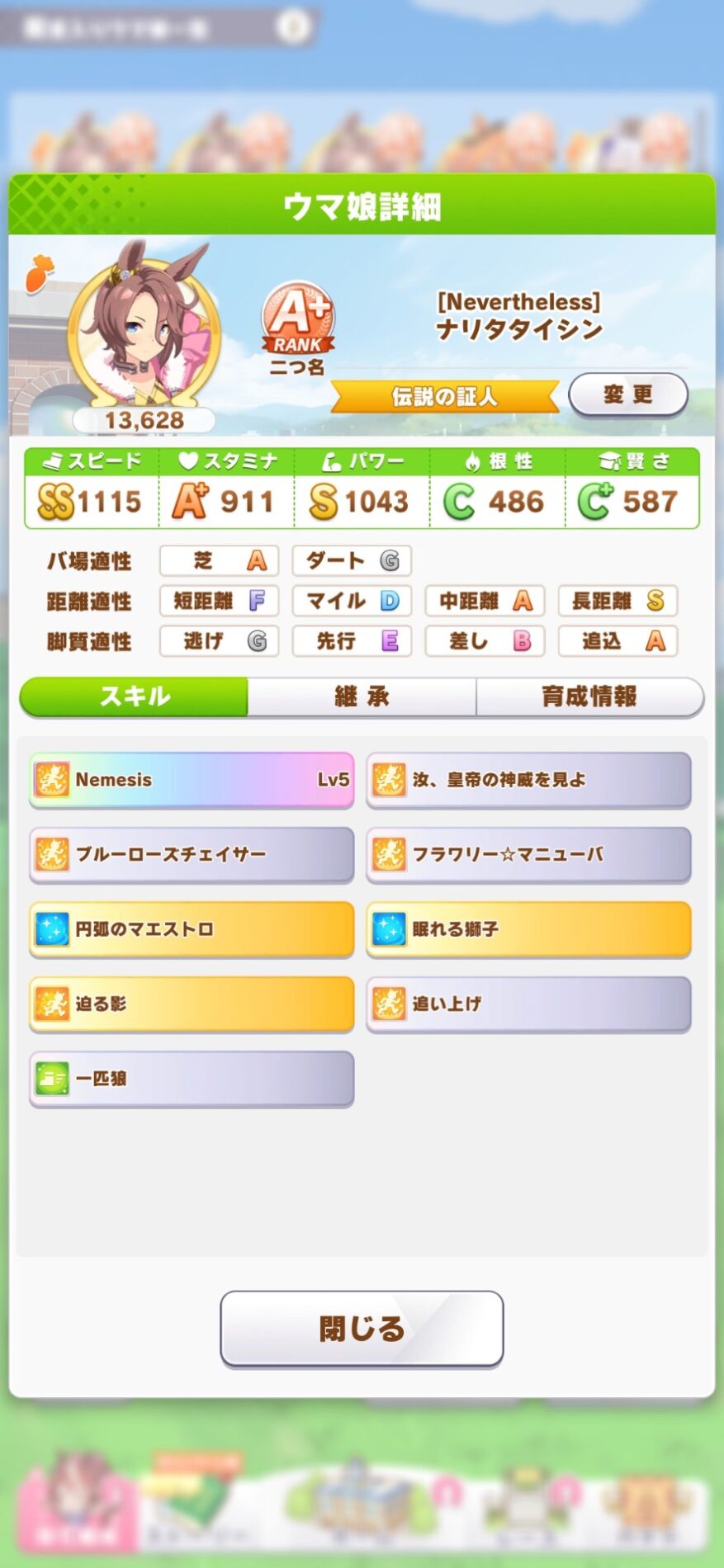View the ブルーローズチェイサー skill

pyautogui.click(x=192, y=854)
